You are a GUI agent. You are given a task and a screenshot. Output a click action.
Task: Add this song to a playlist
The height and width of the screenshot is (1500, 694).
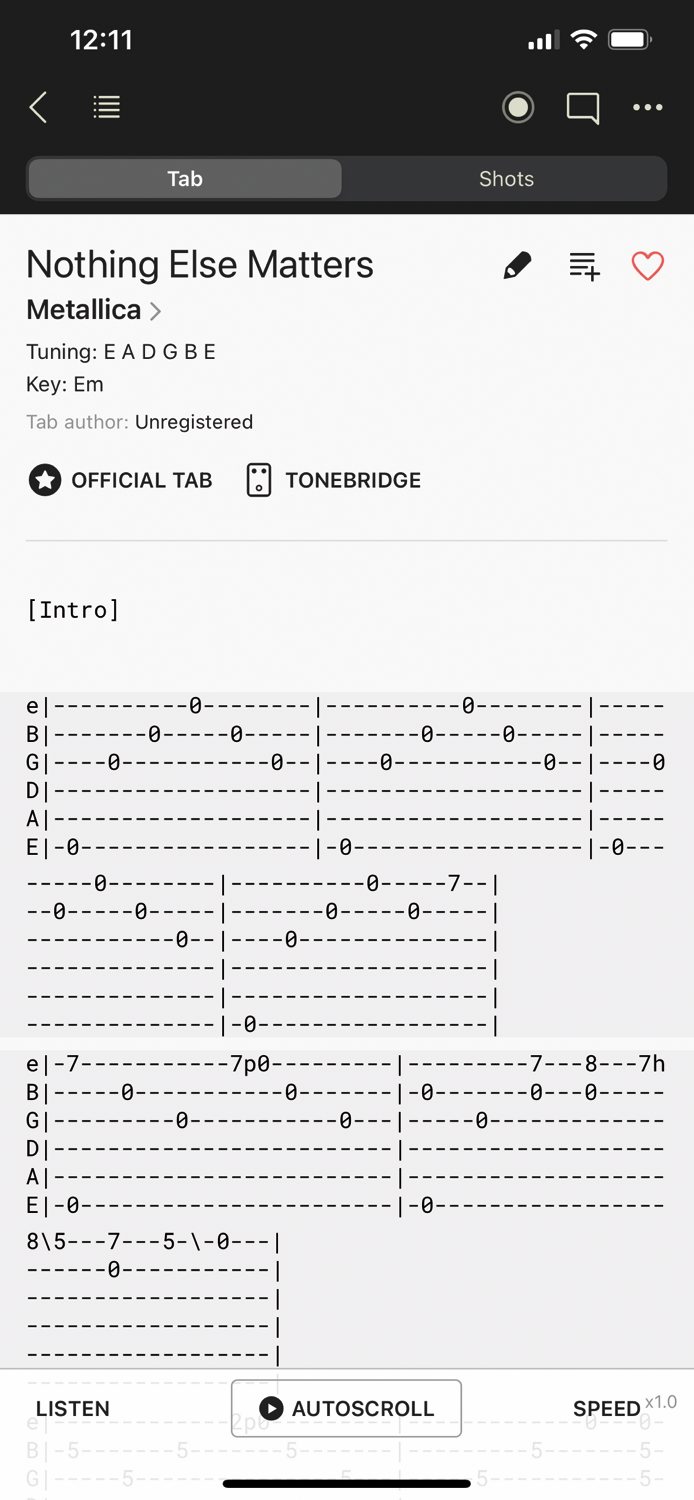click(584, 266)
